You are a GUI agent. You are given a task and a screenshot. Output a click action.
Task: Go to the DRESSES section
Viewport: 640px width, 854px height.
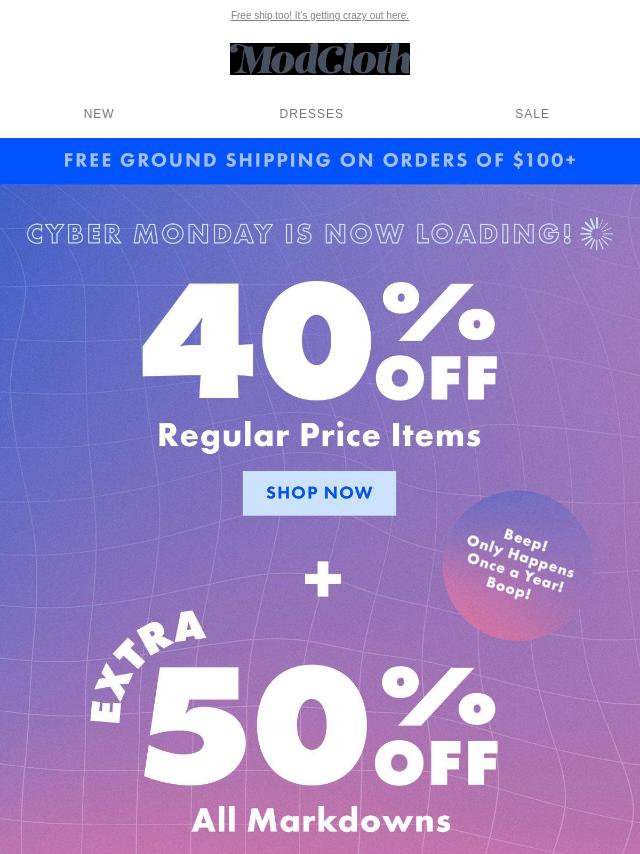point(311,114)
